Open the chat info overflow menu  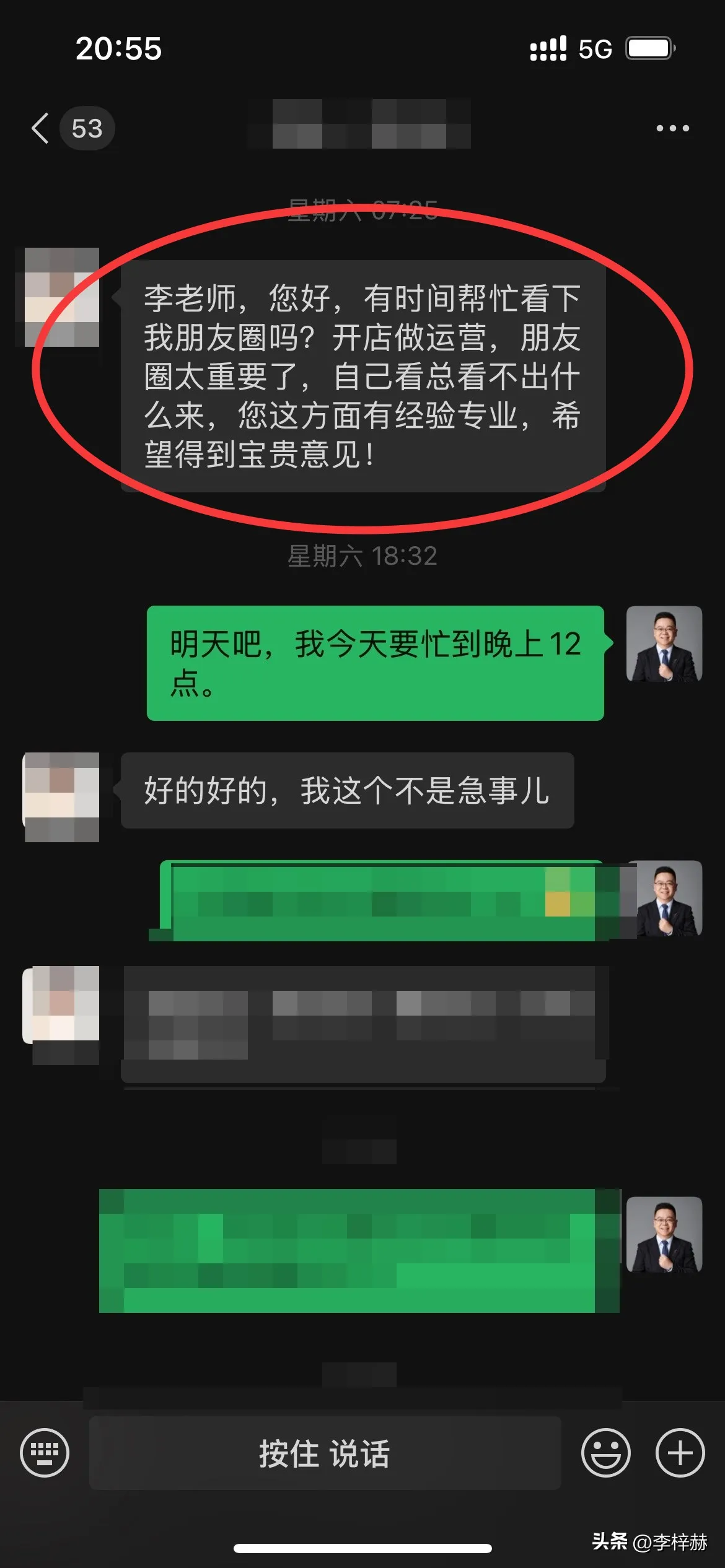pos(672,128)
